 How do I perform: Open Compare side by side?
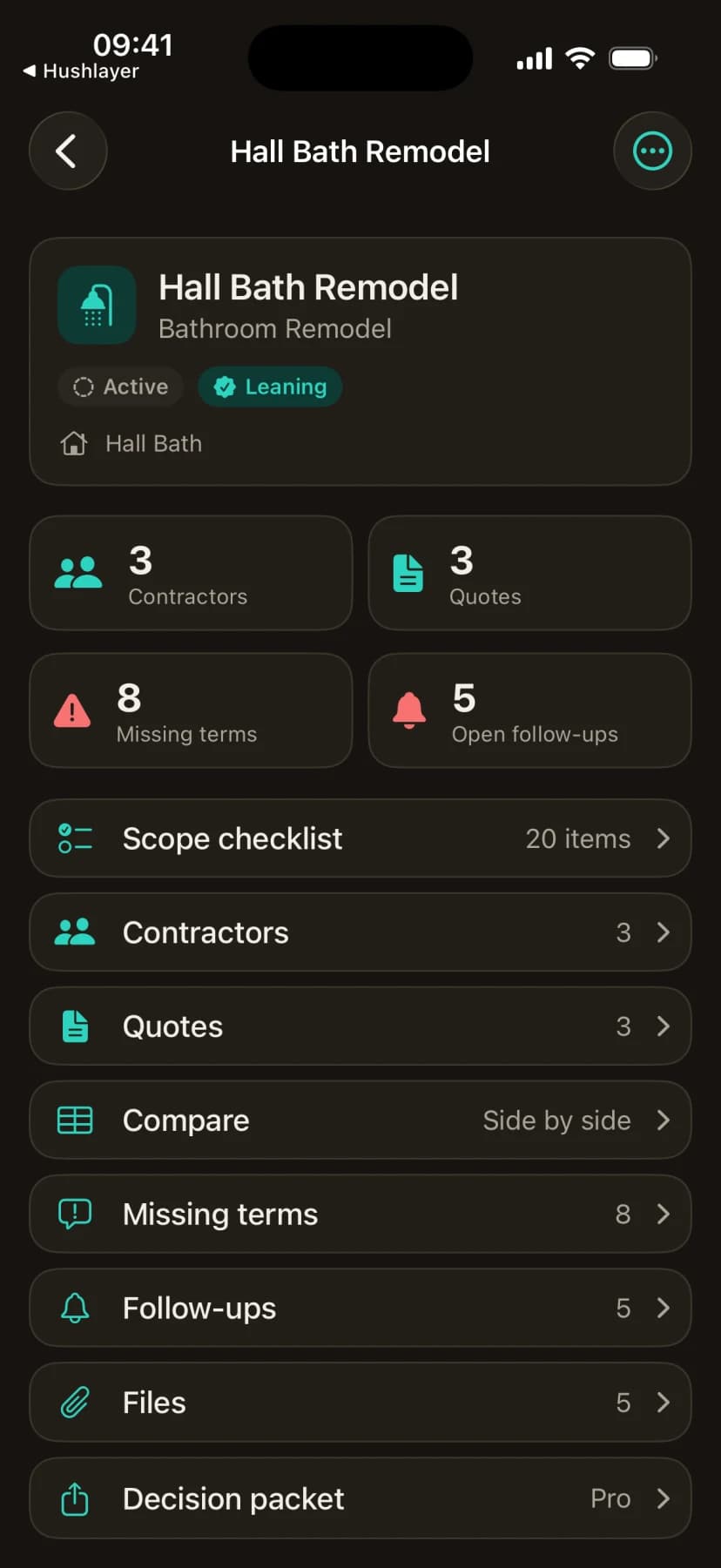pos(360,1120)
